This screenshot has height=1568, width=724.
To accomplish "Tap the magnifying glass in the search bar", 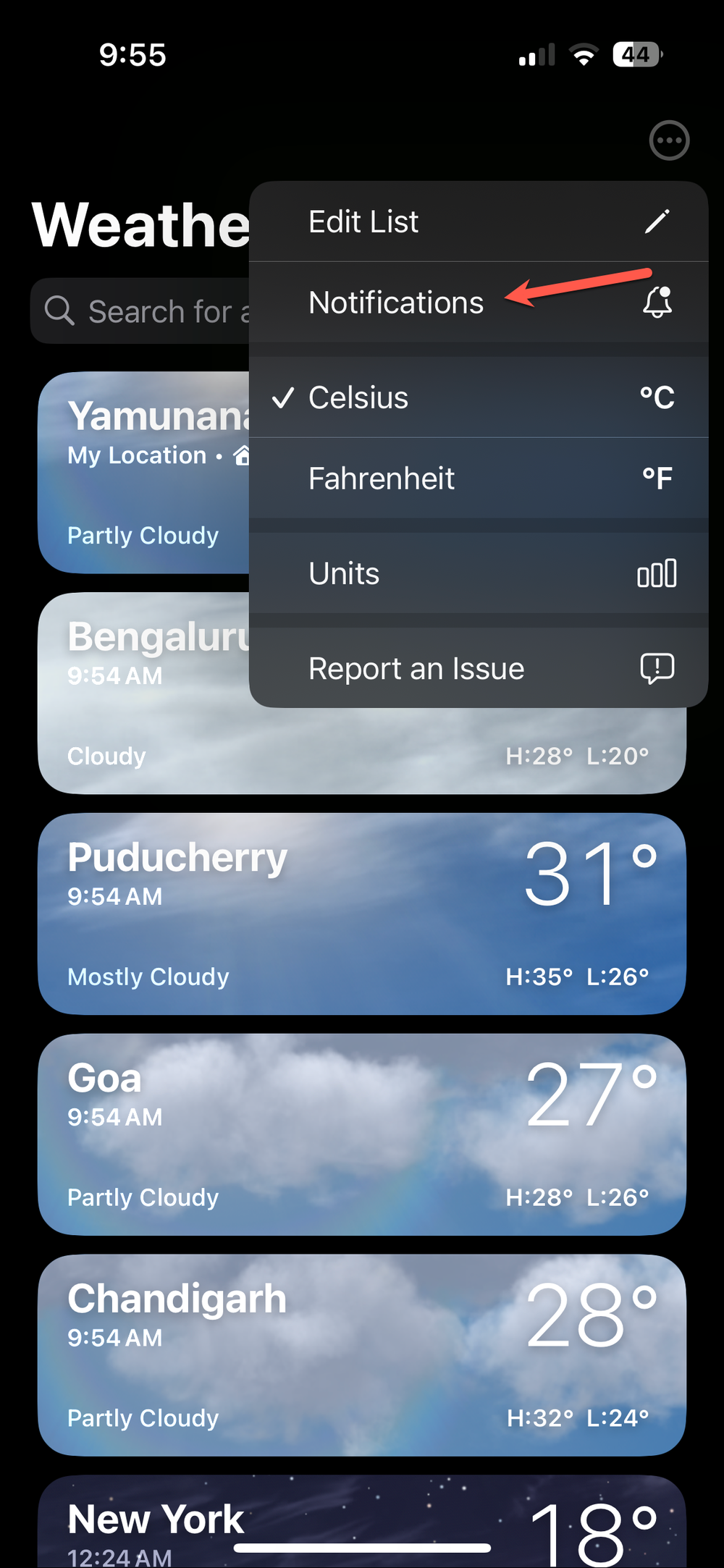I will [x=59, y=310].
